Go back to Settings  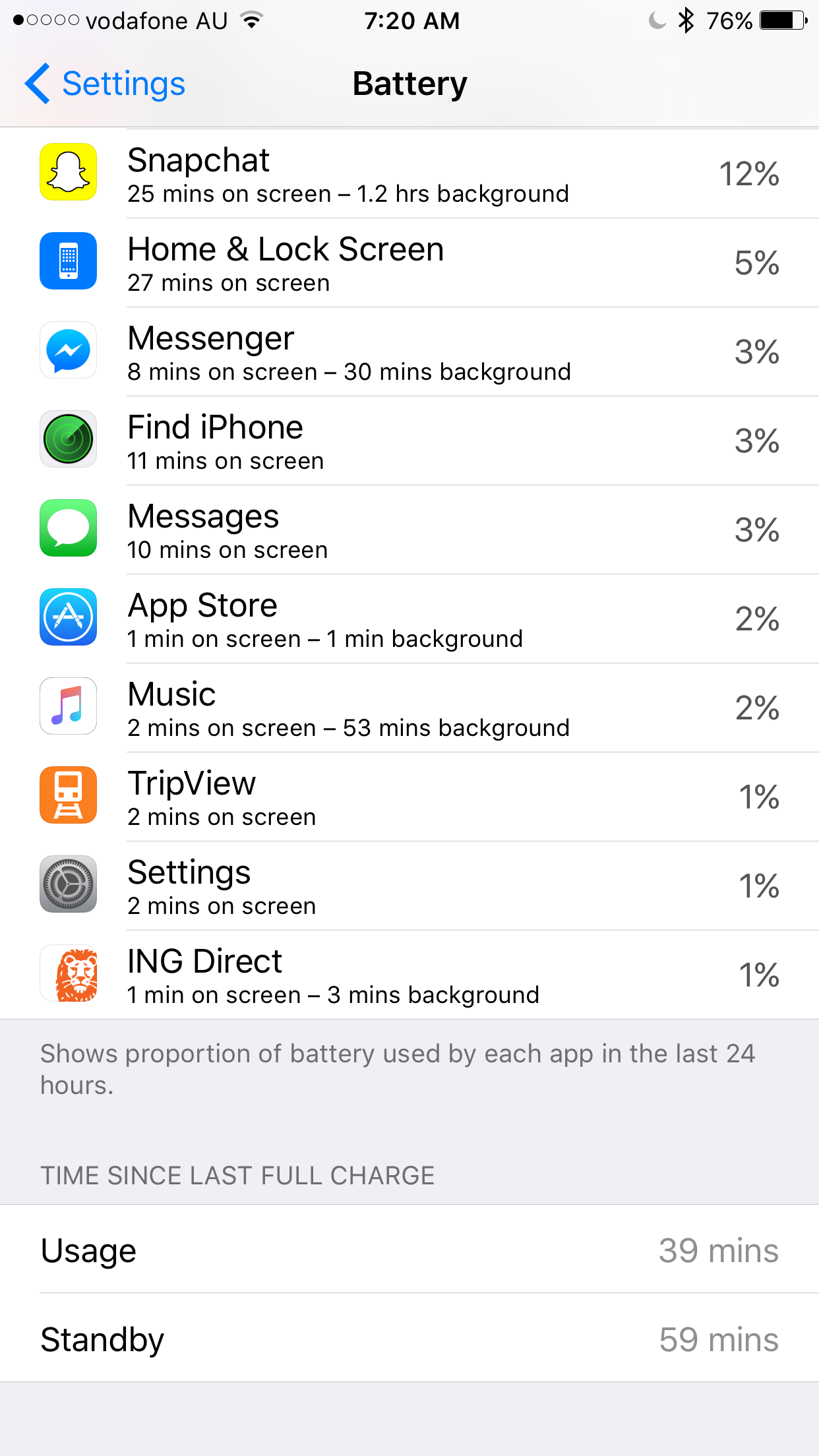click(106, 84)
